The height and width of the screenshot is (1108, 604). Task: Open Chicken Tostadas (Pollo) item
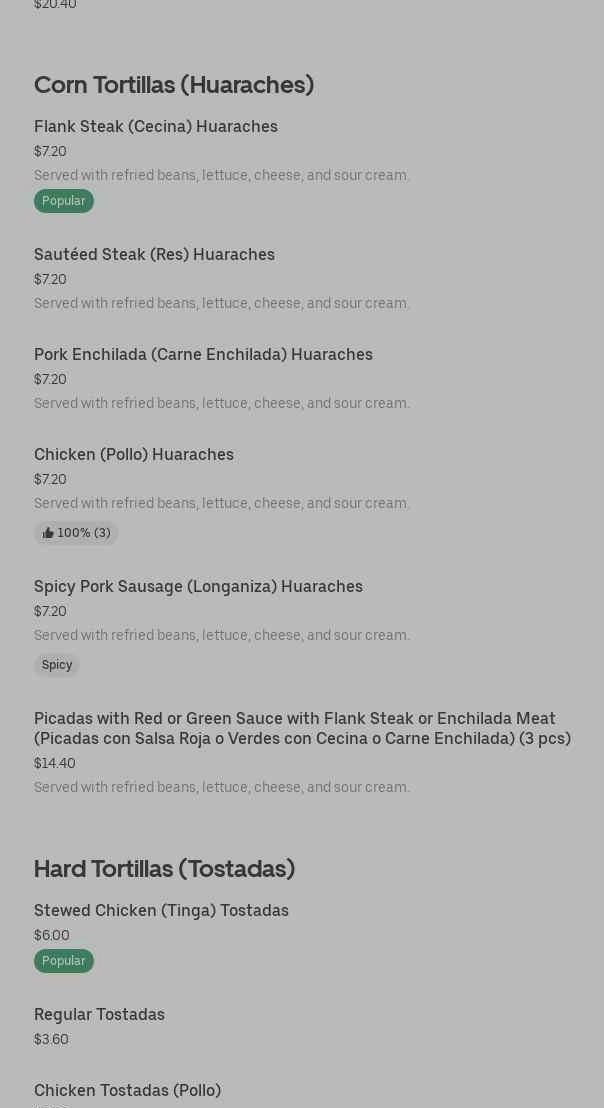(127, 1091)
